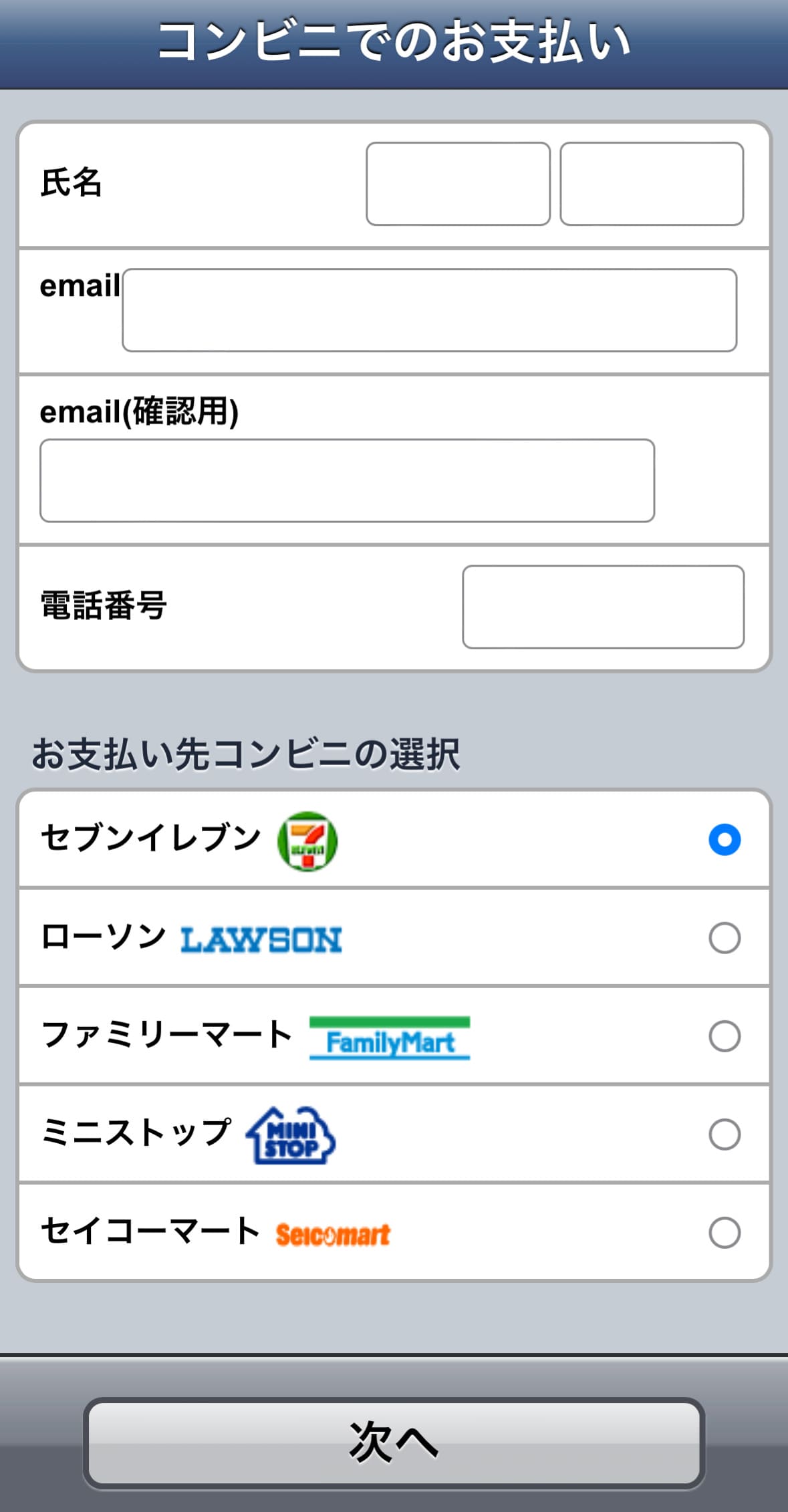Focus the email input field
Screen dimensions: 788x1512
[429, 310]
